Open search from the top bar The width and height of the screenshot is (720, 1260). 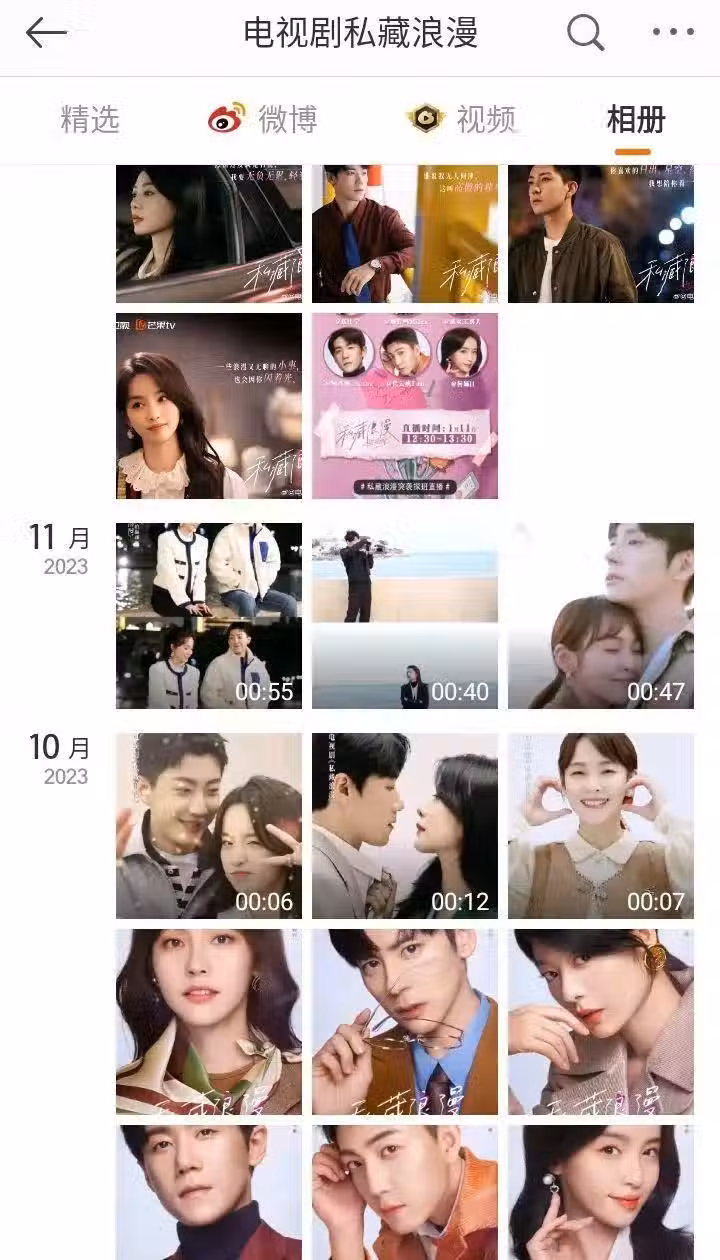coord(585,33)
